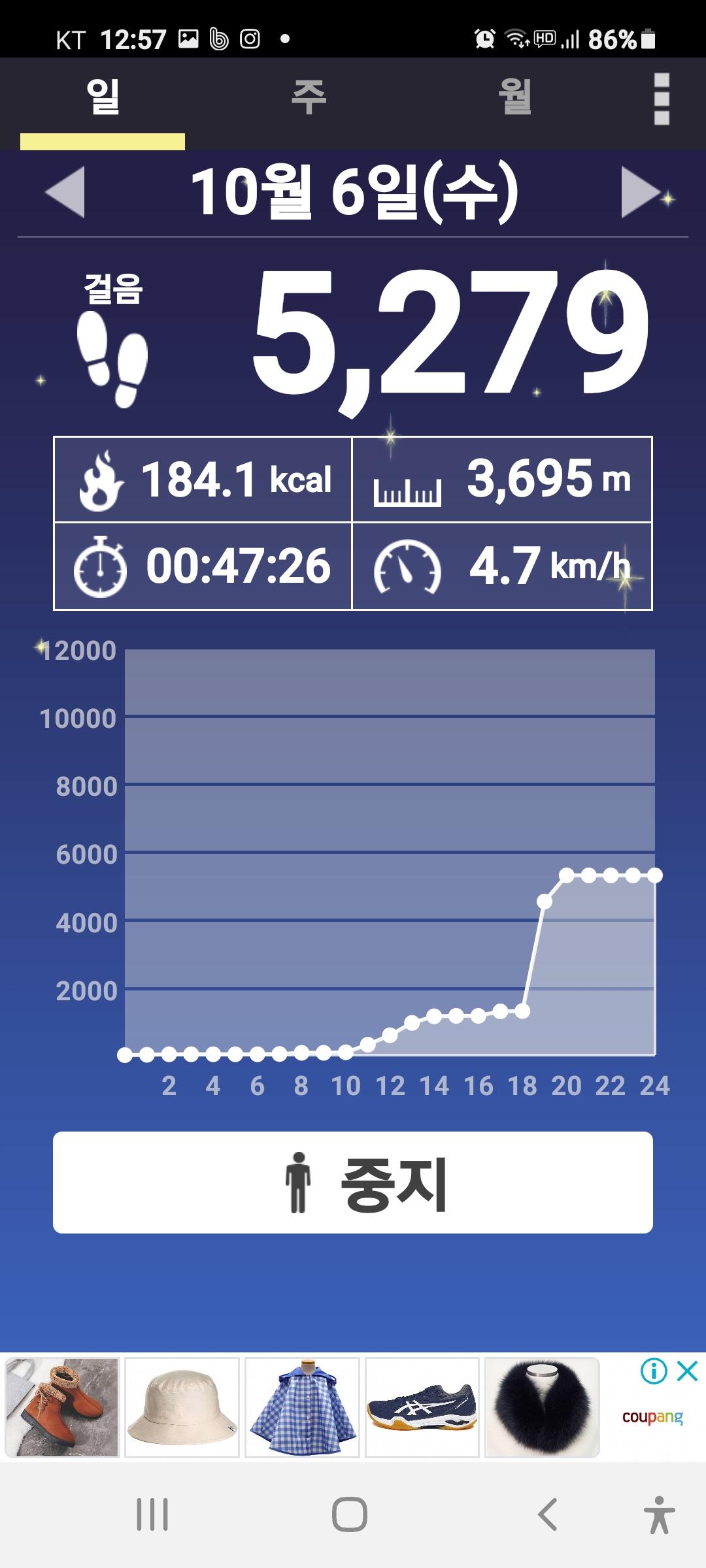Go back with the system back button
This screenshot has width=706, height=1568.
point(546,1514)
